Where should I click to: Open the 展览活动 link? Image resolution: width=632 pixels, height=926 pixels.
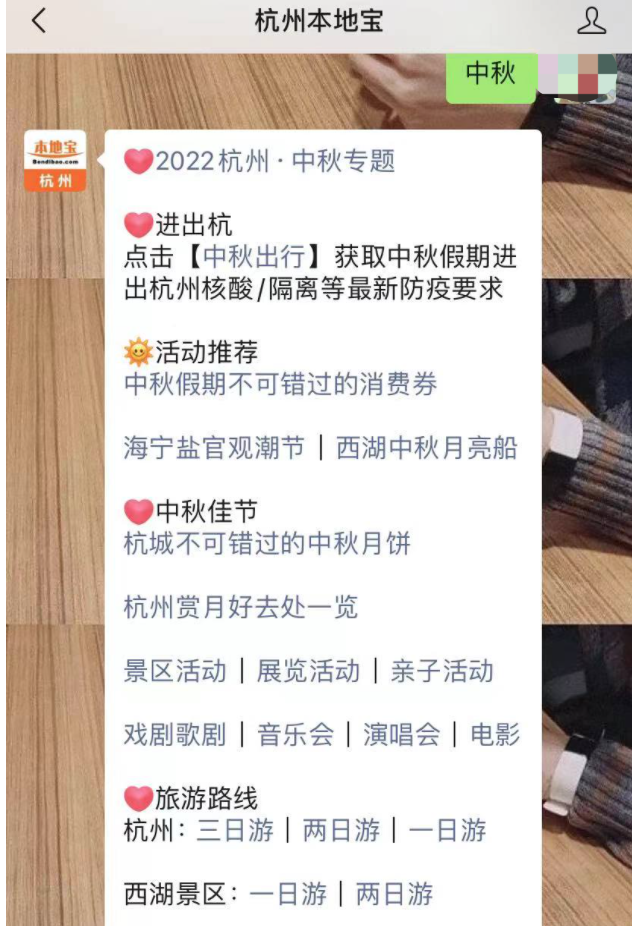(x=308, y=671)
